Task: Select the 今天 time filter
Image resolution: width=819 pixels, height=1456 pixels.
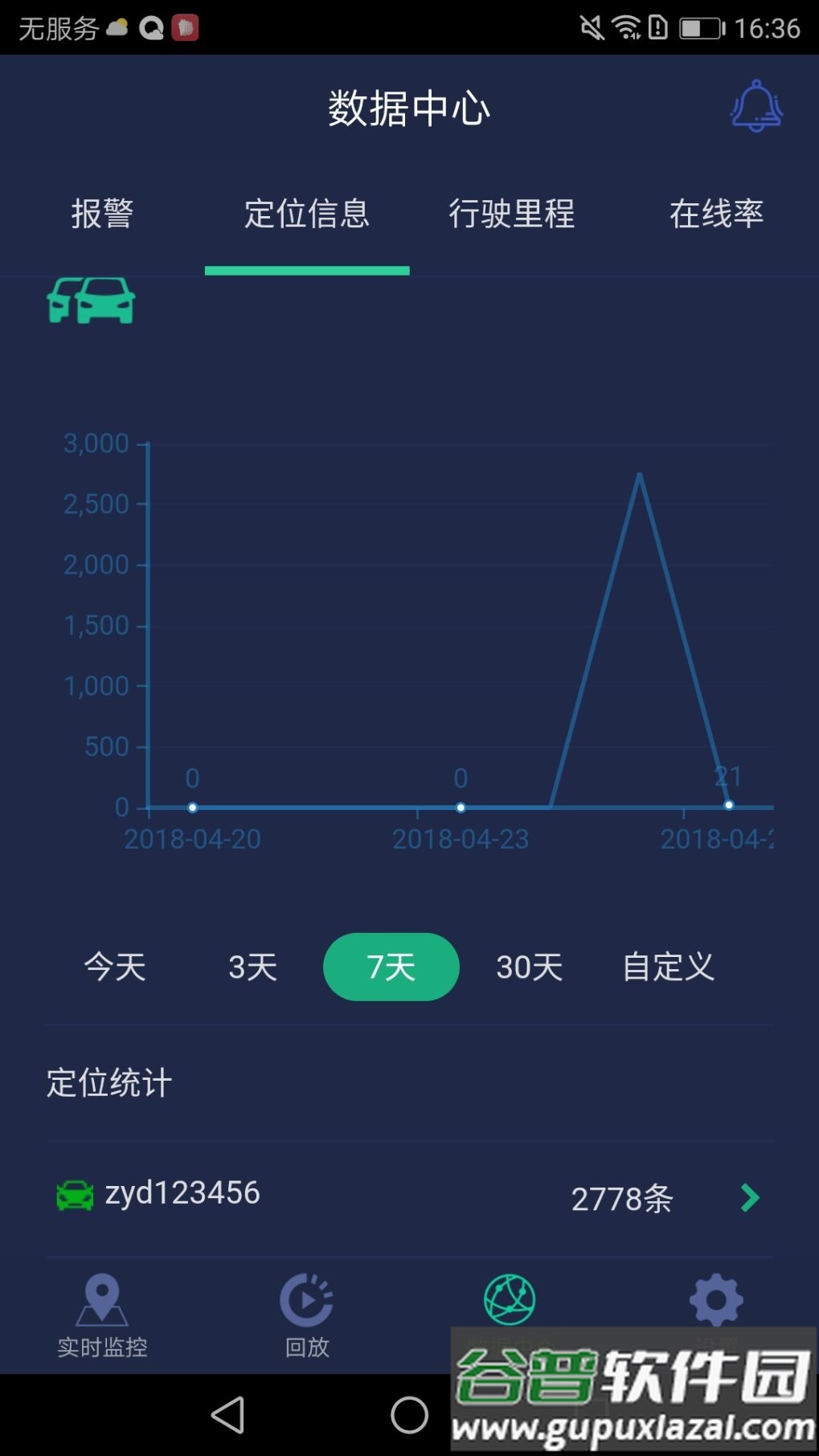Action: [x=114, y=967]
